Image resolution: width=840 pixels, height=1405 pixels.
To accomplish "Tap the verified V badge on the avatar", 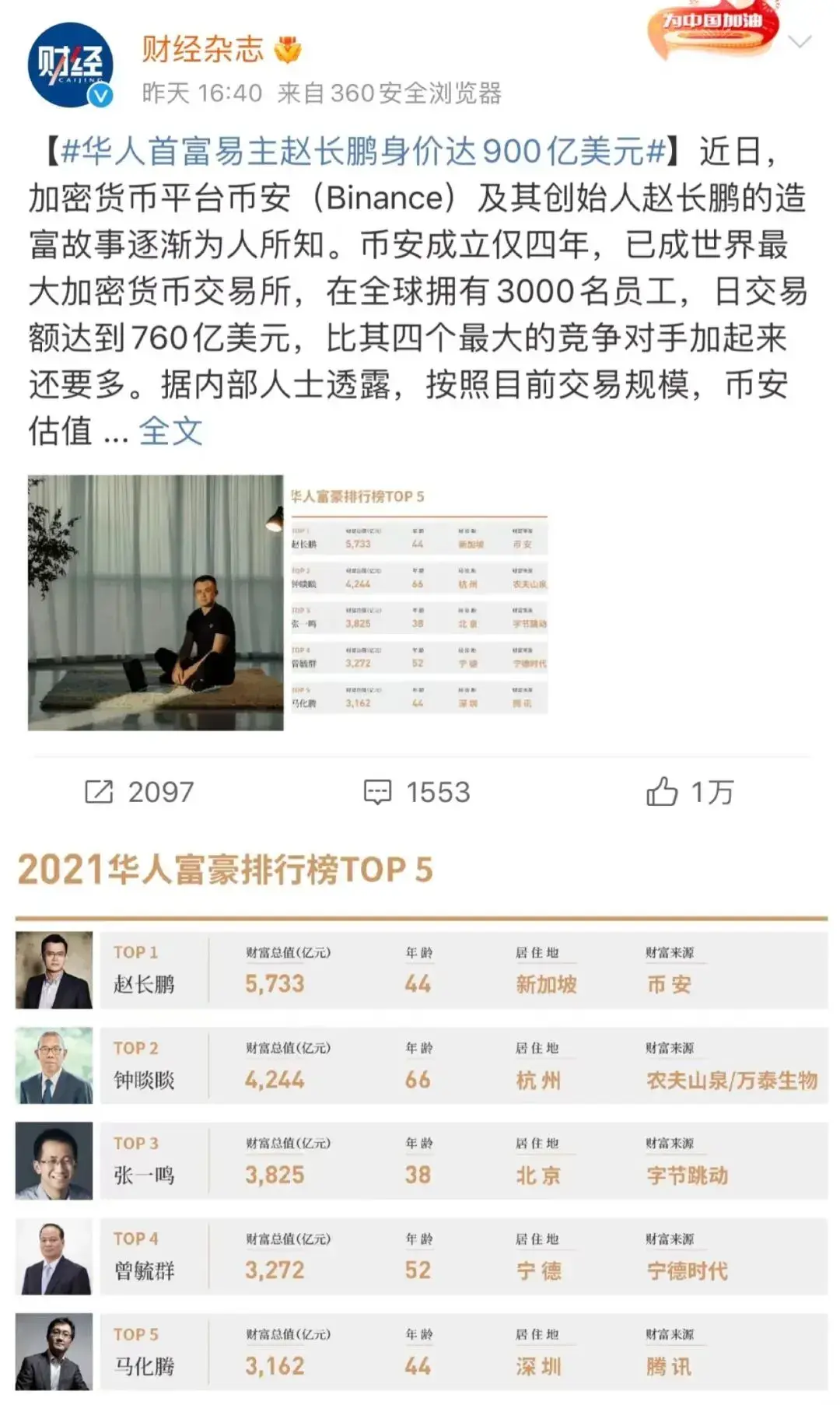I will coord(101,95).
